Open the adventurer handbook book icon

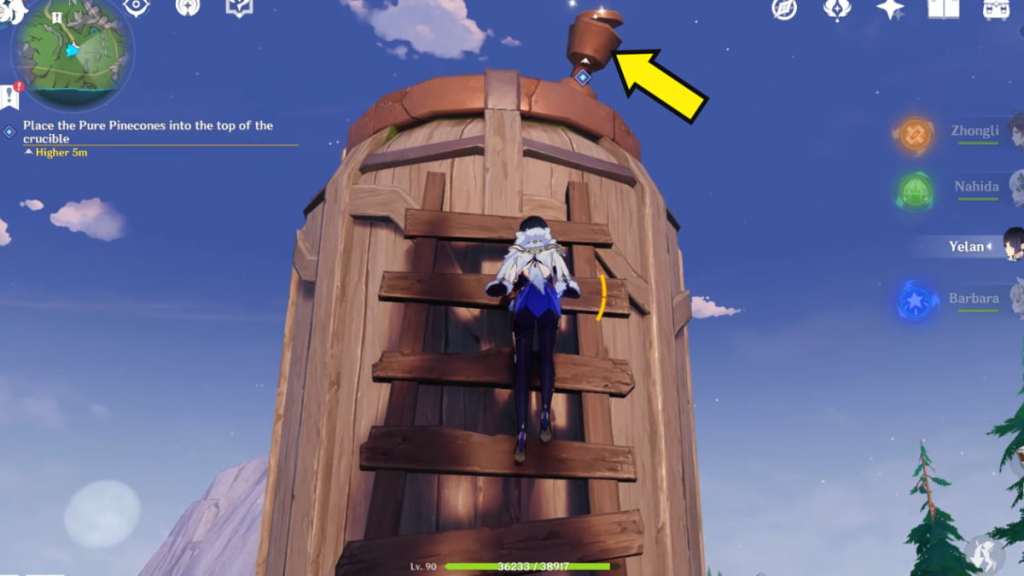click(x=943, y=8)
